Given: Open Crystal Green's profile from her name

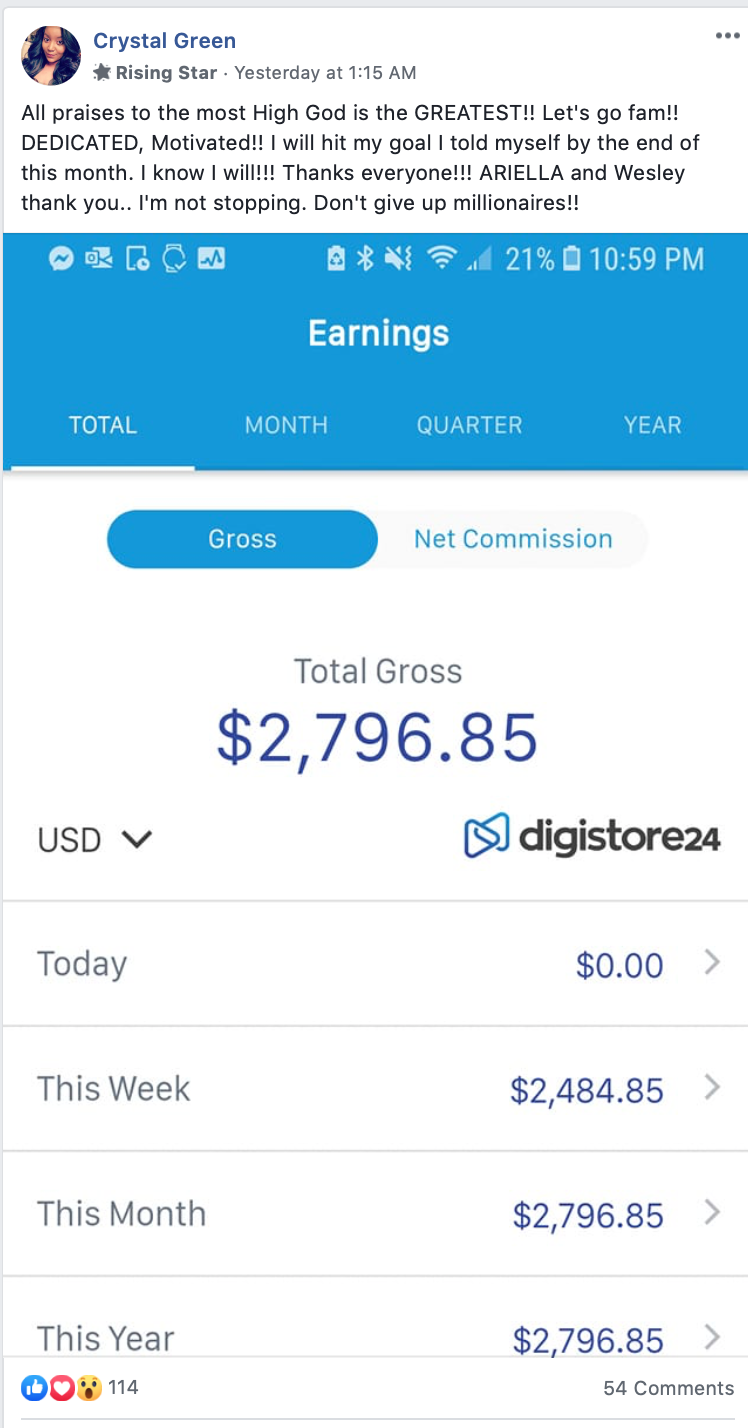Looking at the screenshot, I should click(x=165, y=41).
